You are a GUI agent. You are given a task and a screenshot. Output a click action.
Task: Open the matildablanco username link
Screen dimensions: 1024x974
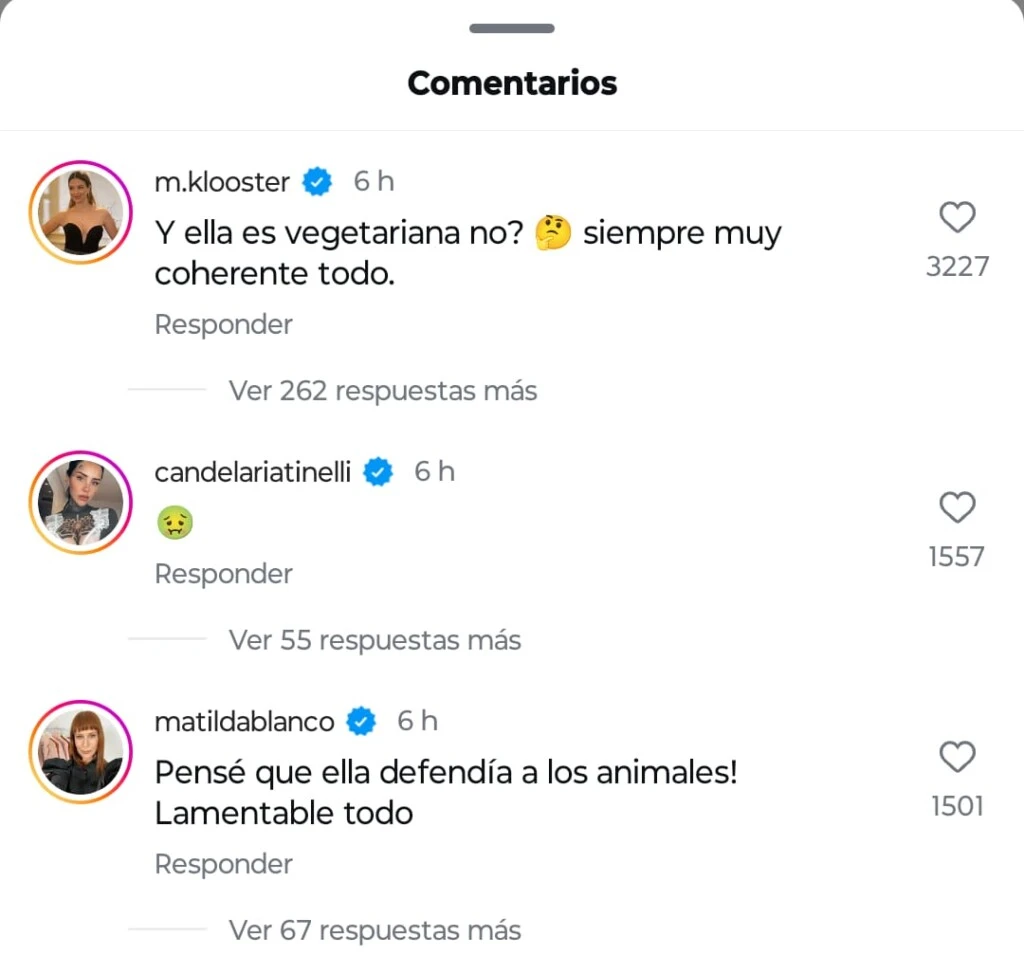coord(244,721)
